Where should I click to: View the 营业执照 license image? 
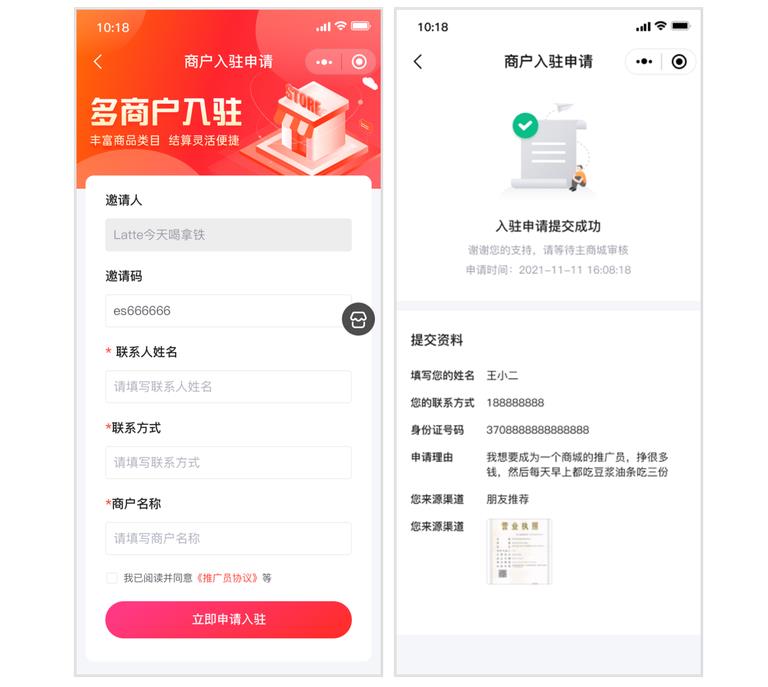[518, 552]
